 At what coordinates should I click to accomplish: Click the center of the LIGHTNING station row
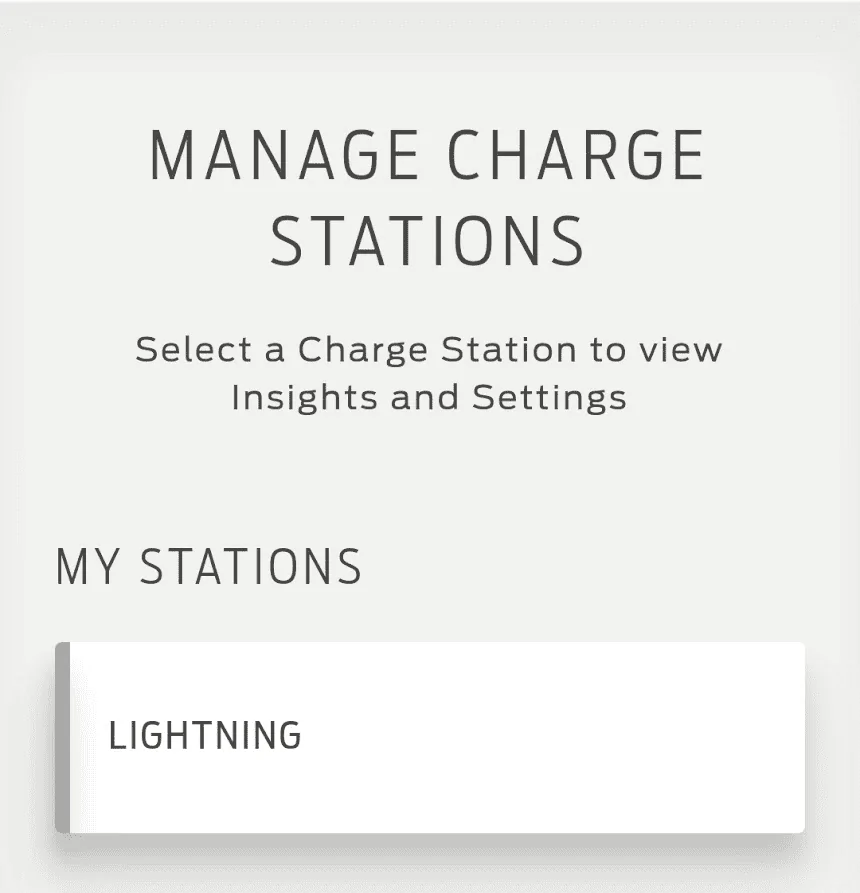pyautogui.click(x=430, y=735)
